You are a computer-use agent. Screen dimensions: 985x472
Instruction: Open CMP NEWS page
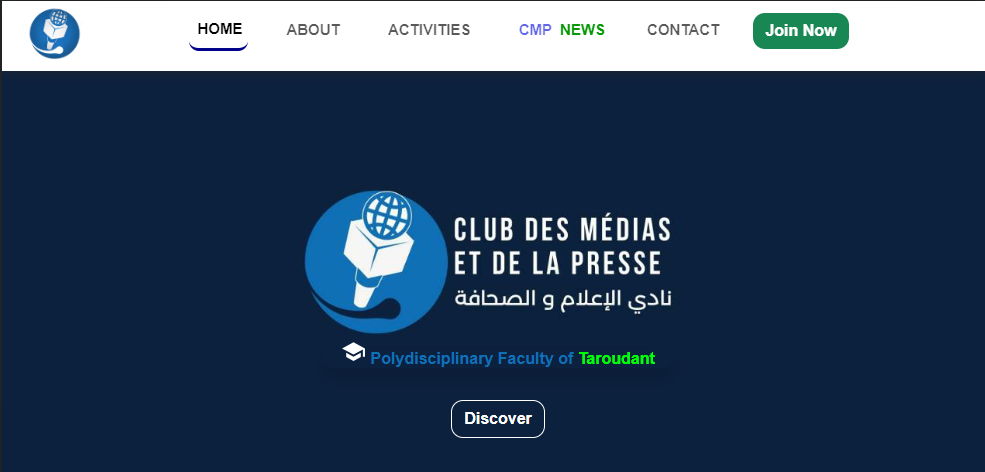click(x=561, y=30)
